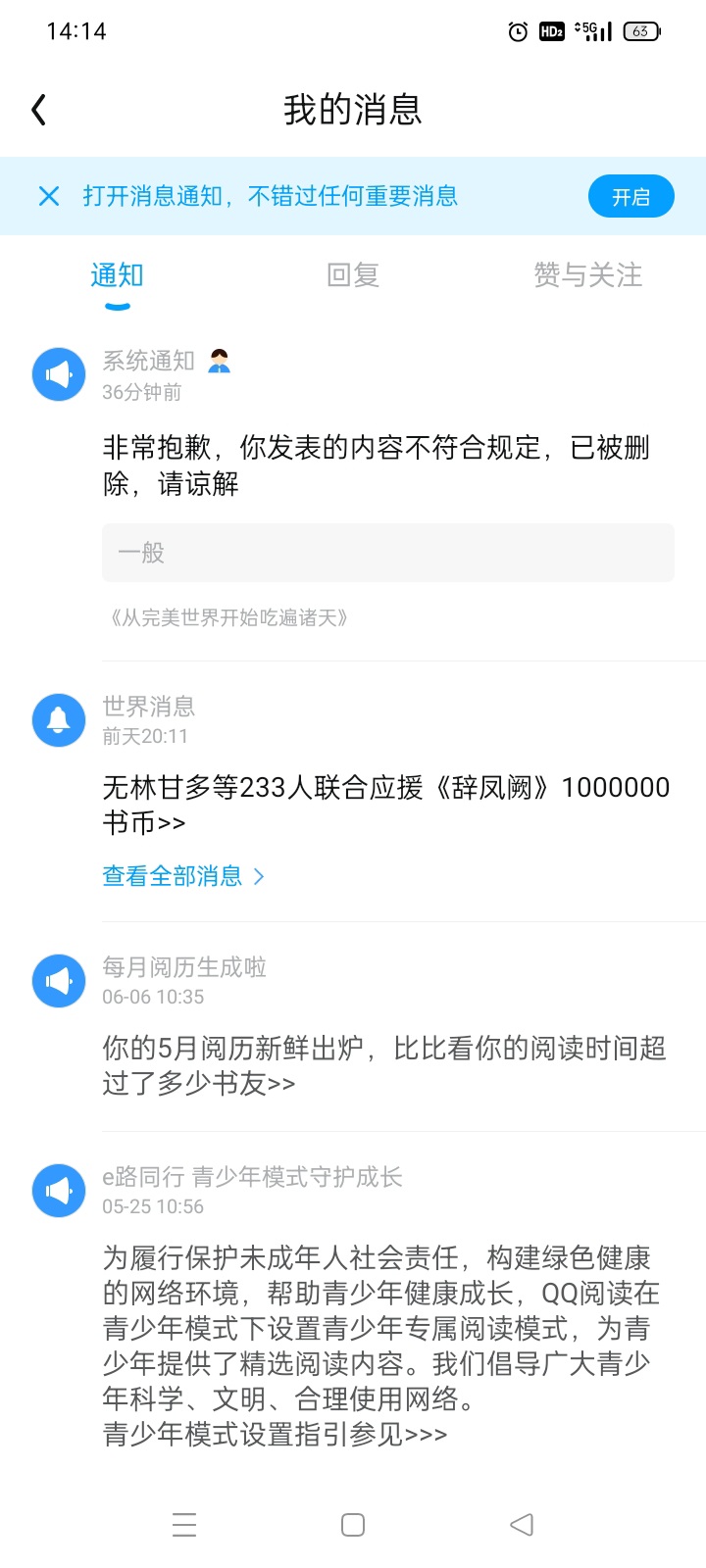Screen dimensions: 706x1568
Task: Switch to the 回复 tab
Action: [353, 275]
